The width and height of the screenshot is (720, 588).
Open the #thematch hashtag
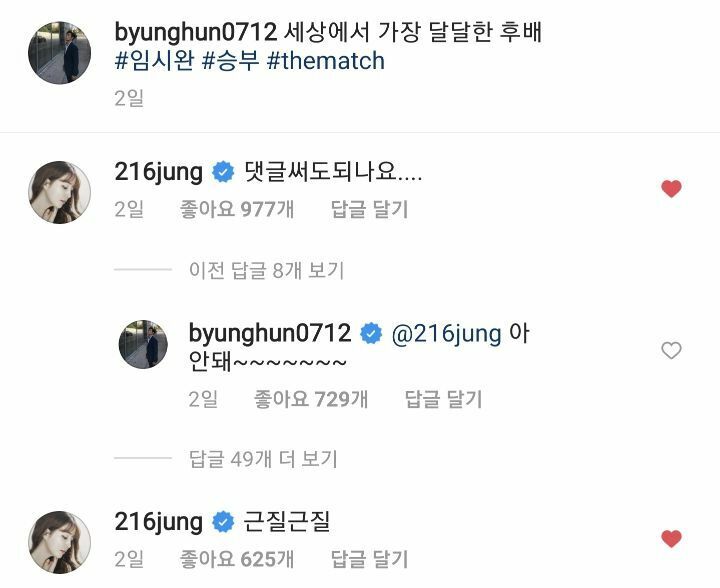click(x=325, y=61)
